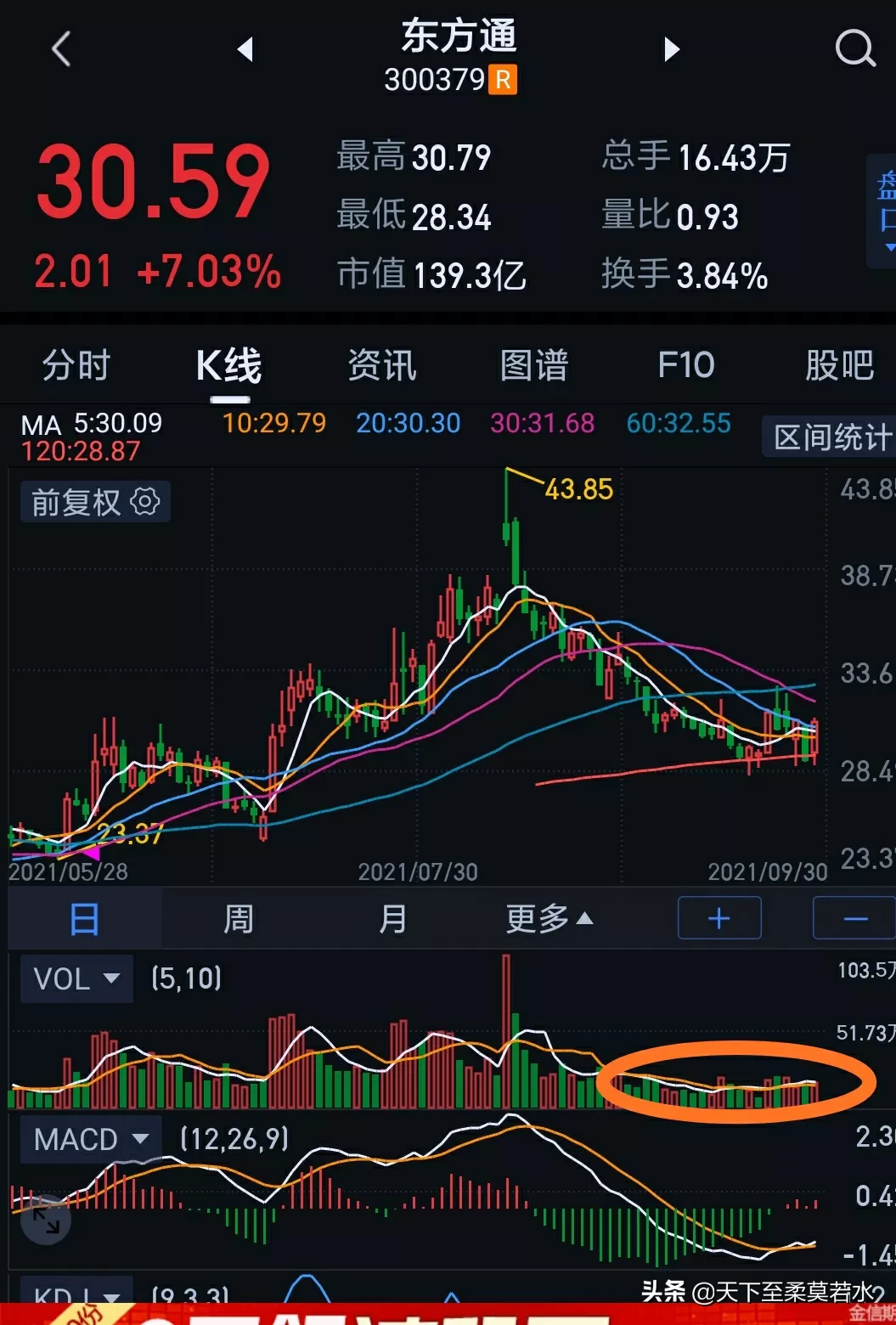Open the 前复权 adjustment settings
The height and width of the screenshot is (1325, 896).
[95, 502]
